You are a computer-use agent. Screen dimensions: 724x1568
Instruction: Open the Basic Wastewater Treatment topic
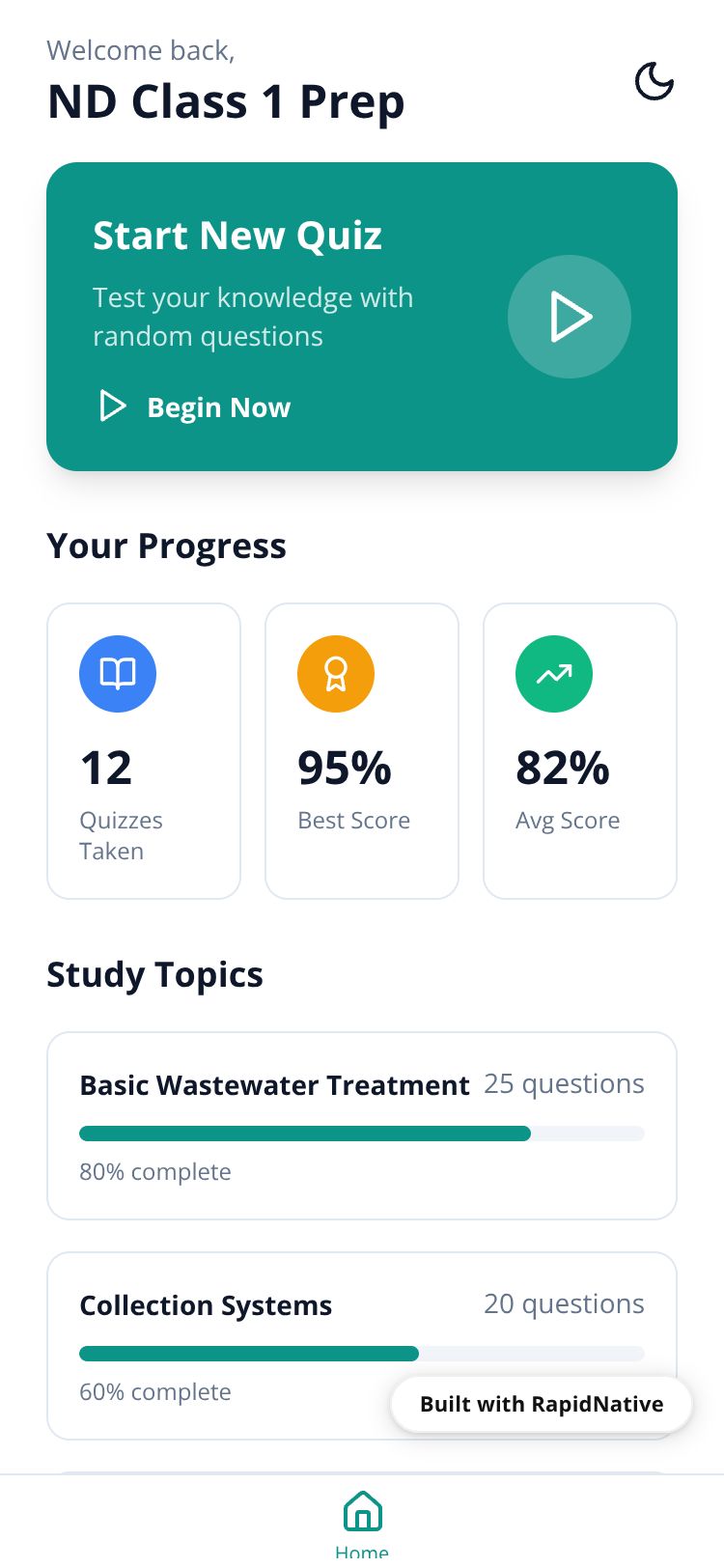(x=362, y=1125)
